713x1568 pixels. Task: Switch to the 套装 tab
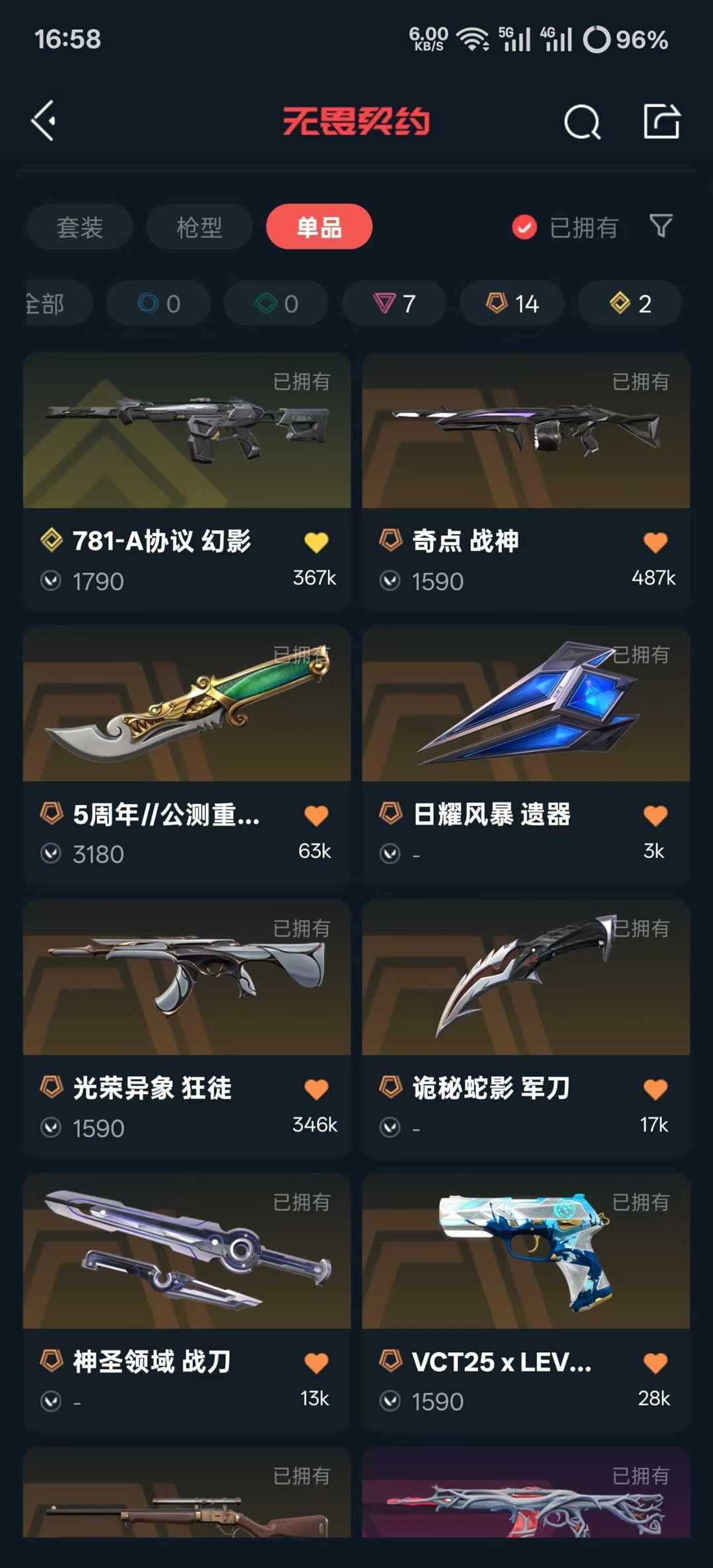pyautogui.click(x=80, y=227)
